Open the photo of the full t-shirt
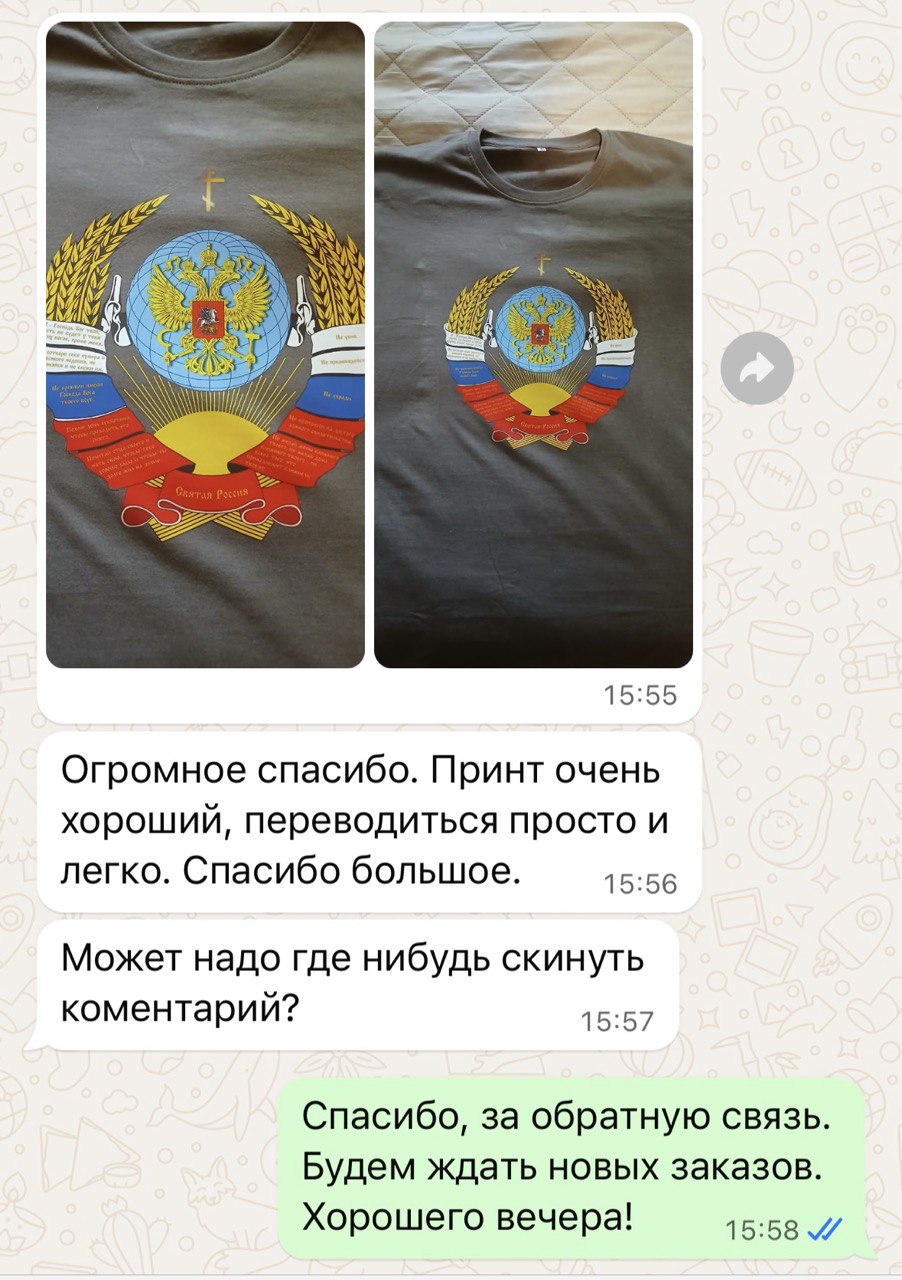This screenshot has width=902, height=1280. click(533, 345)
